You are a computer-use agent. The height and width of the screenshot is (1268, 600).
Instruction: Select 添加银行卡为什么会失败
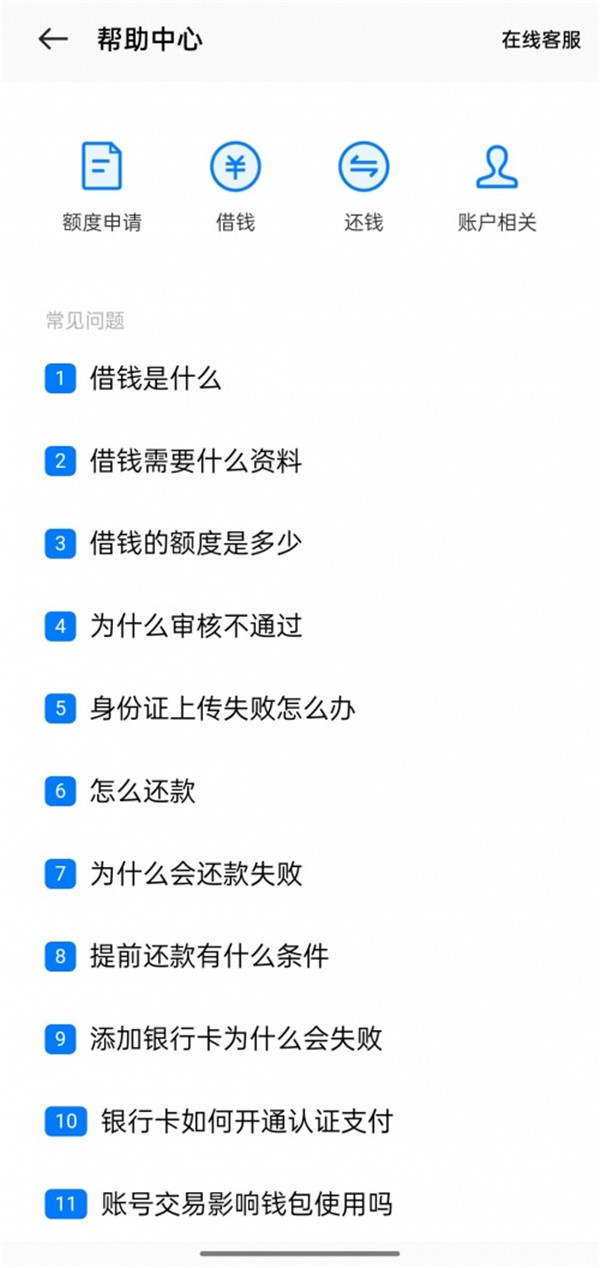click(236, 1039)
